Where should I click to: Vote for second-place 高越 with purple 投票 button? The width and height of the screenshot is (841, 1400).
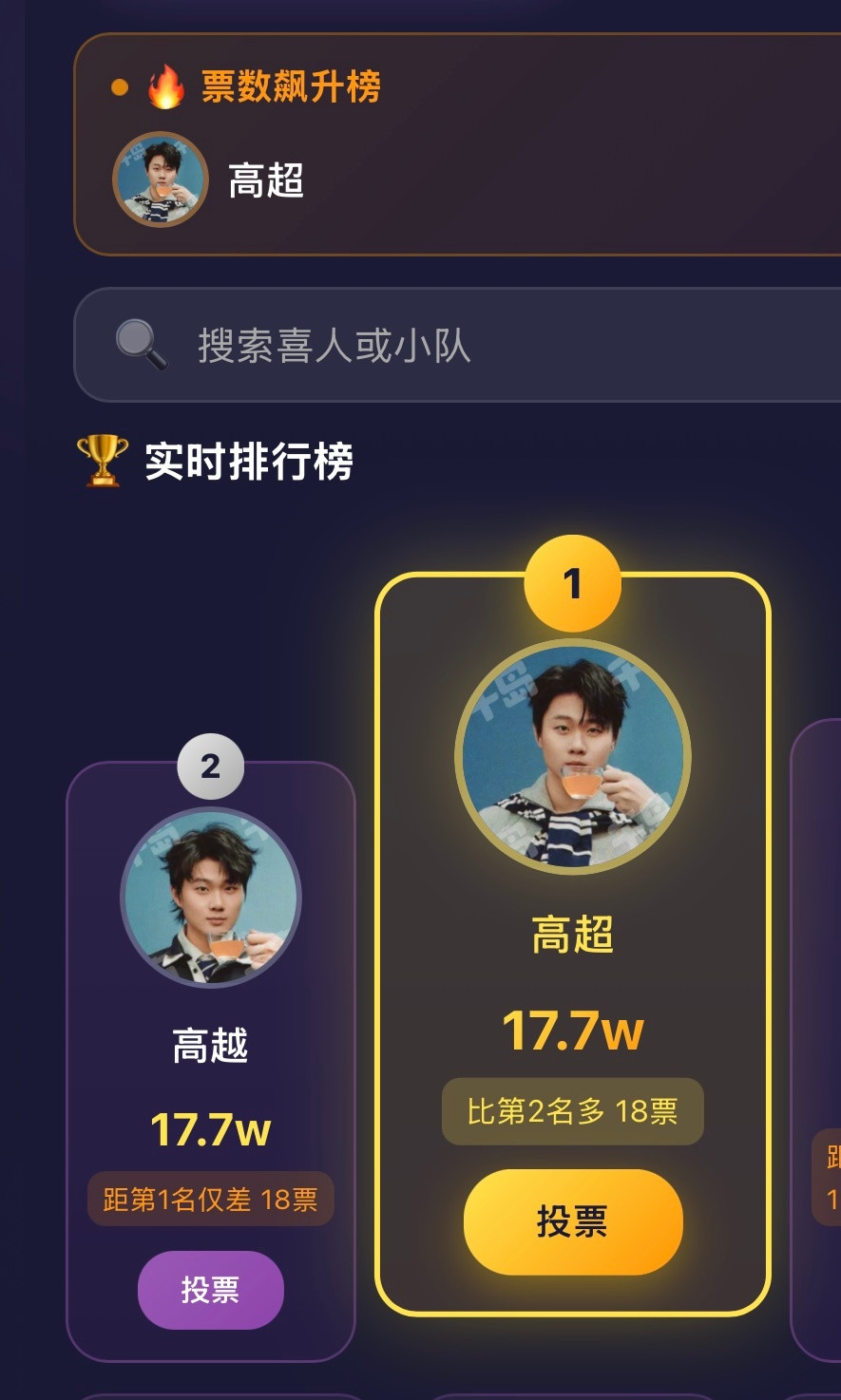pyautogui.click(x=211, y=1290)
